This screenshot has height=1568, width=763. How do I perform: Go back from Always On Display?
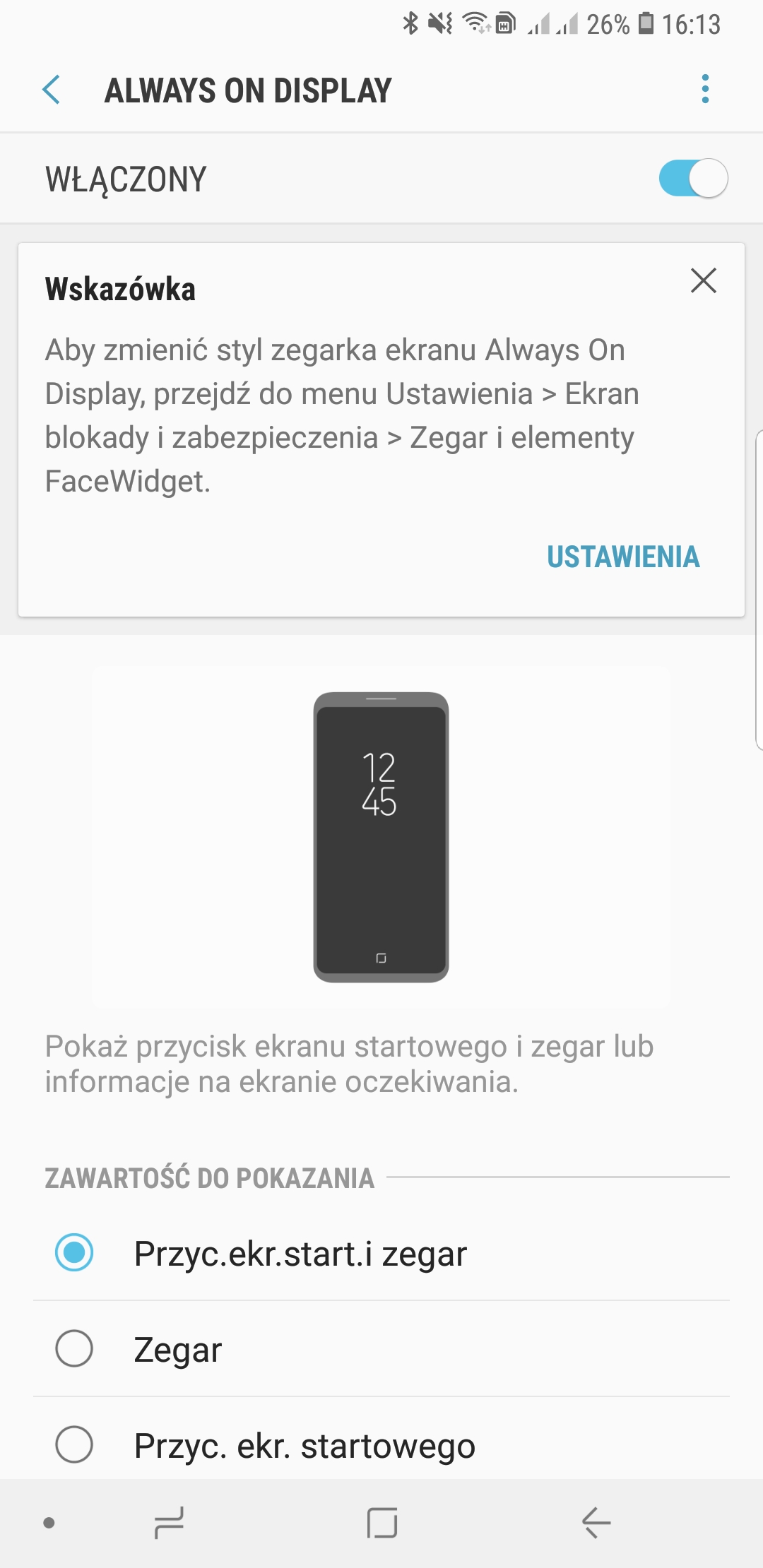[52, 90]
